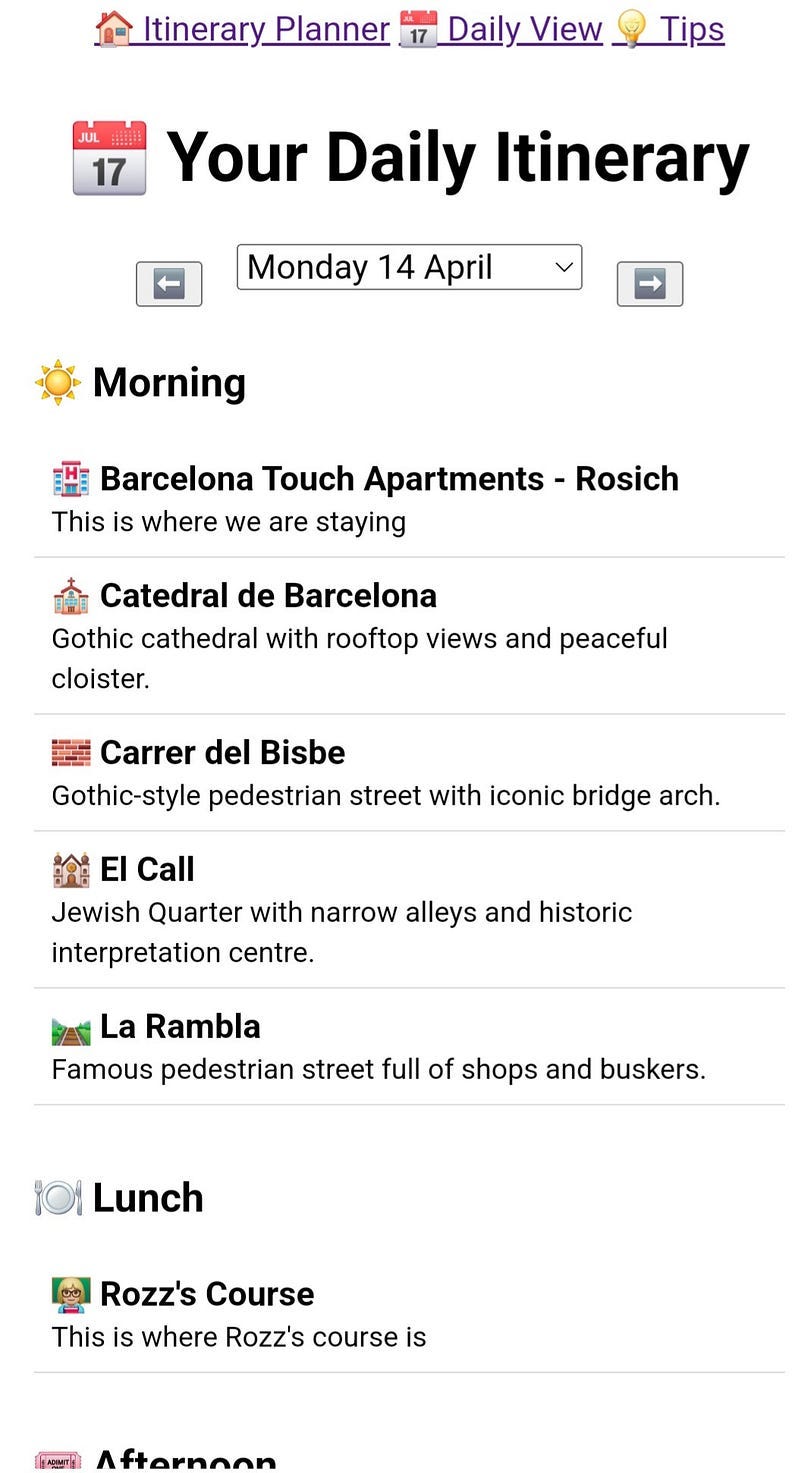View the El Call entry
The width and height of the screenshot is (800, 1473).
pos(409,910)
